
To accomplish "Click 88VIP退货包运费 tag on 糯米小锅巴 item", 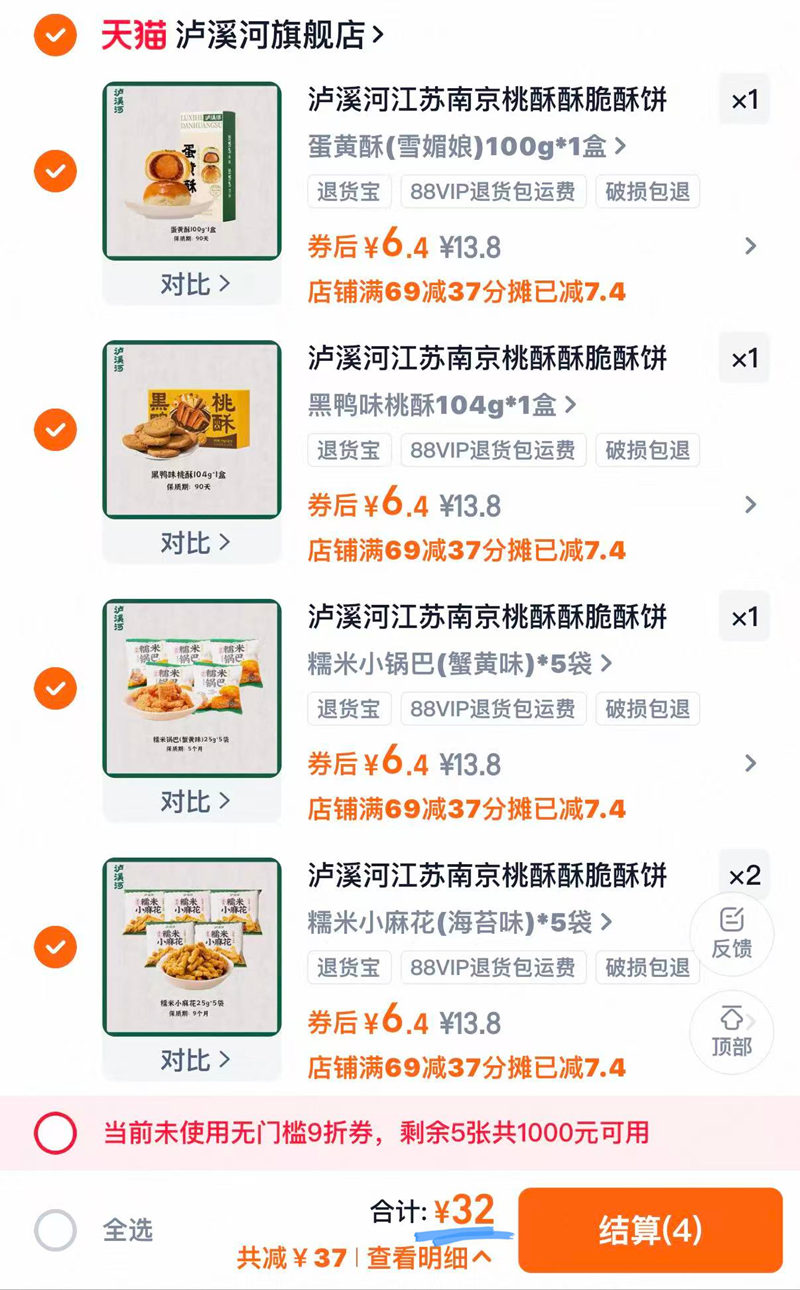I will coord(492,709).
